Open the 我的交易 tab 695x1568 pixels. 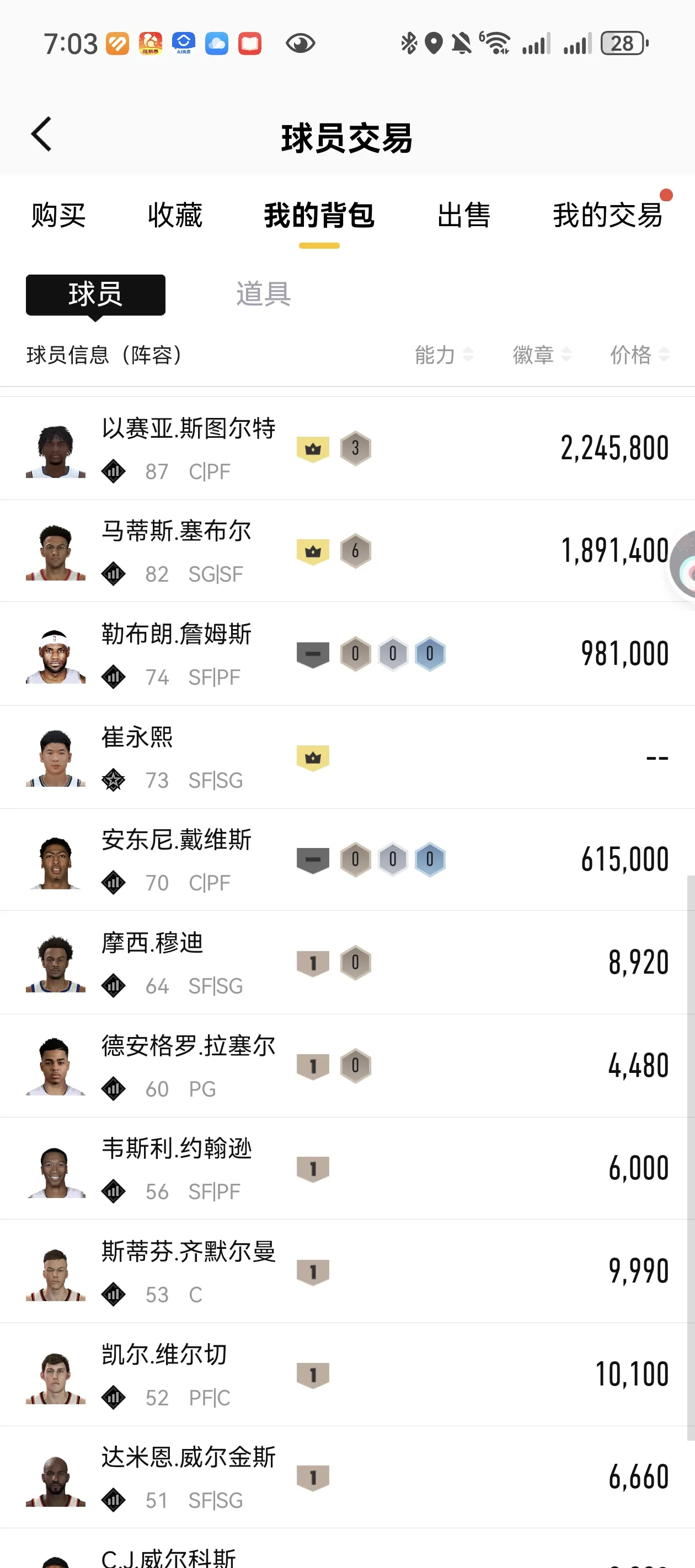pos(607,216)
